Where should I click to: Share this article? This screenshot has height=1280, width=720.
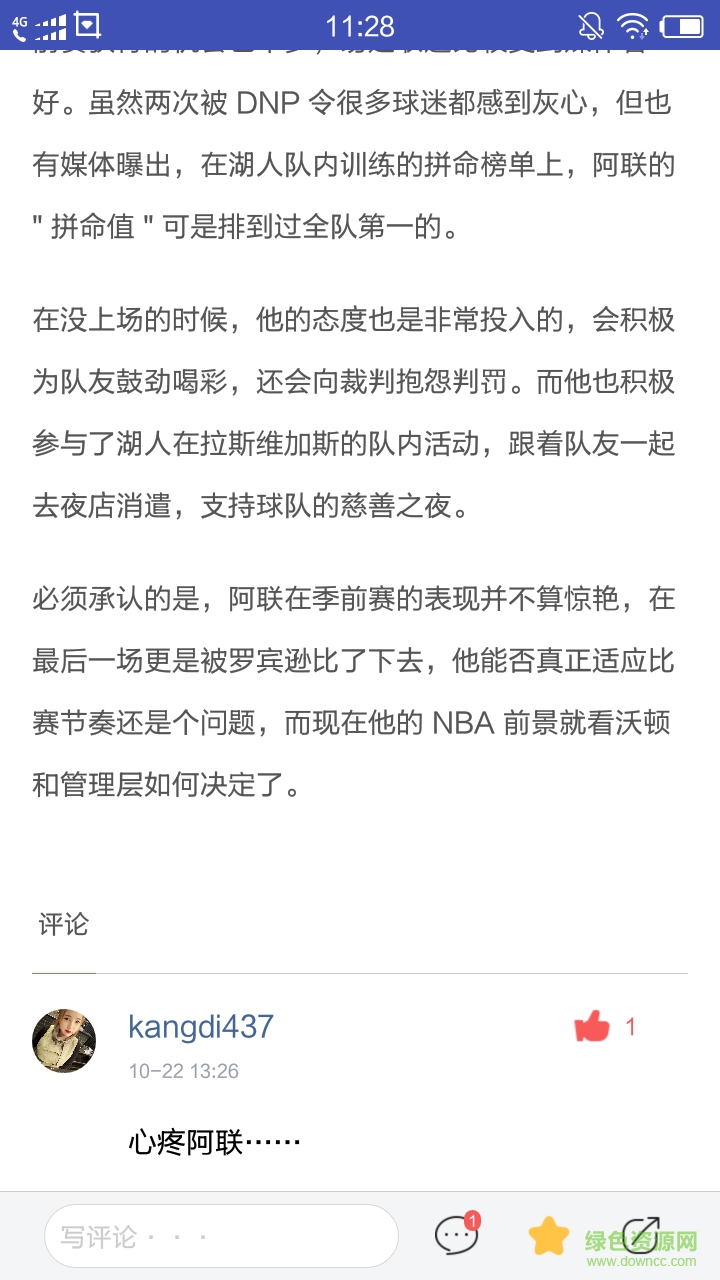pyautogui.click(x=641, y=1236)
